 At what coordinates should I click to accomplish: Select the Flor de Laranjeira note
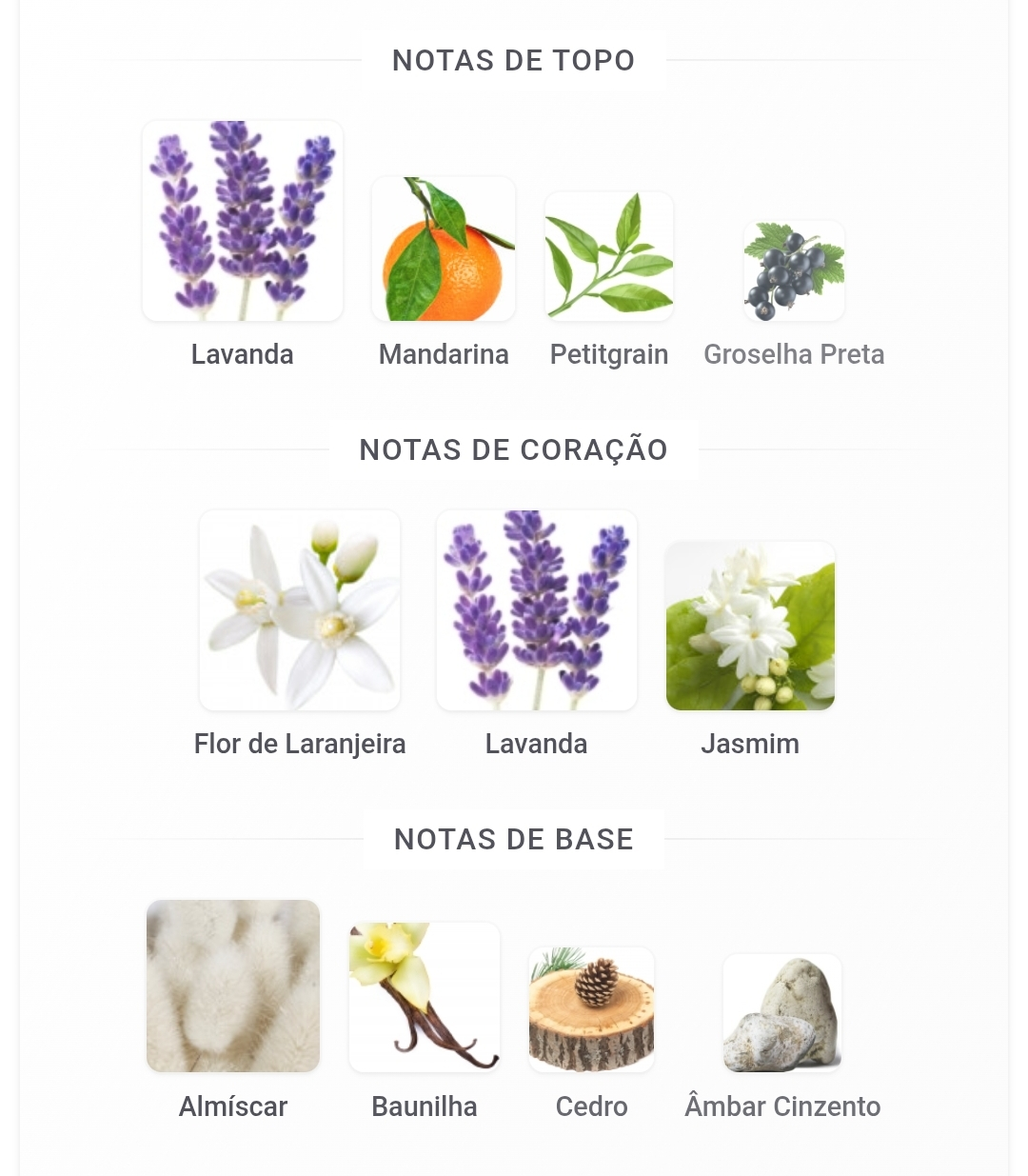pos(300,610)
